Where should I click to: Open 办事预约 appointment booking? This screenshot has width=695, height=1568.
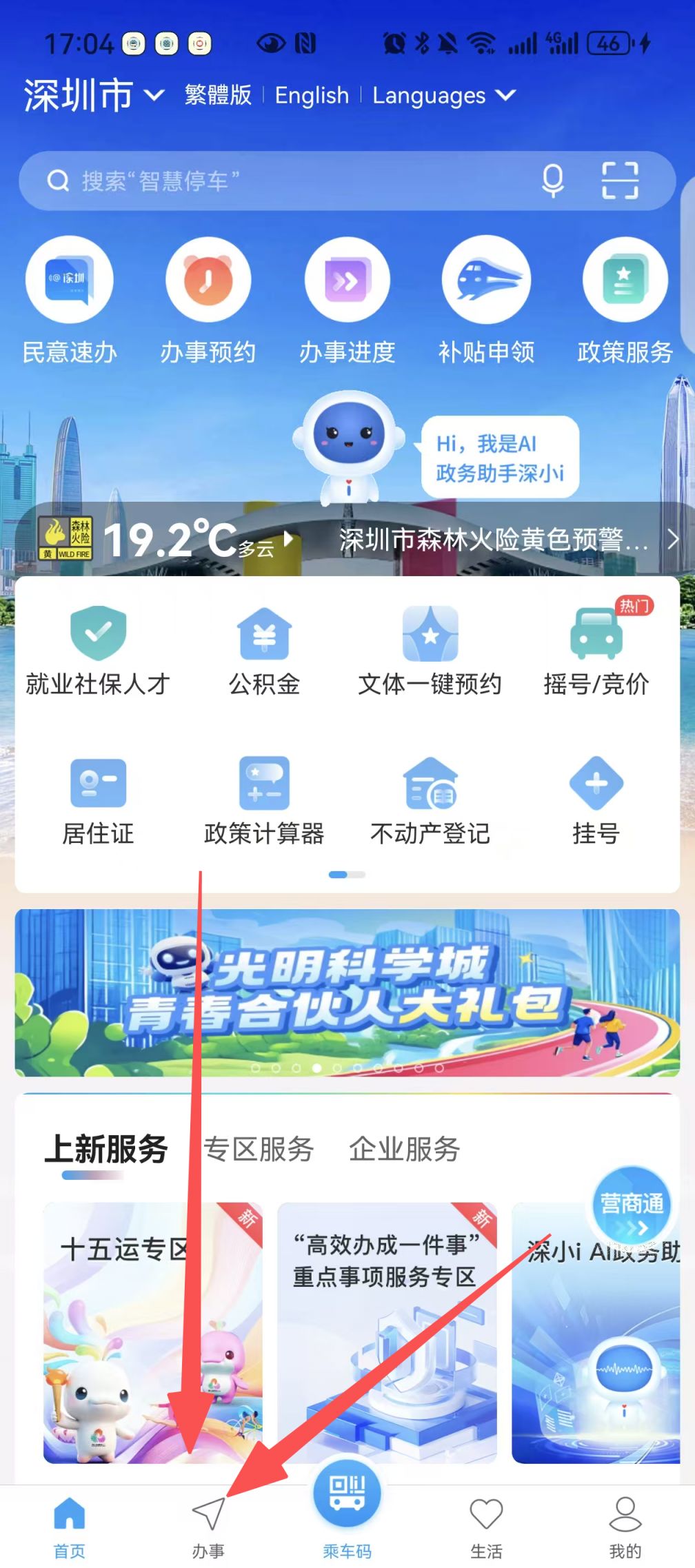pyautogui.click(x=208, y=301)
